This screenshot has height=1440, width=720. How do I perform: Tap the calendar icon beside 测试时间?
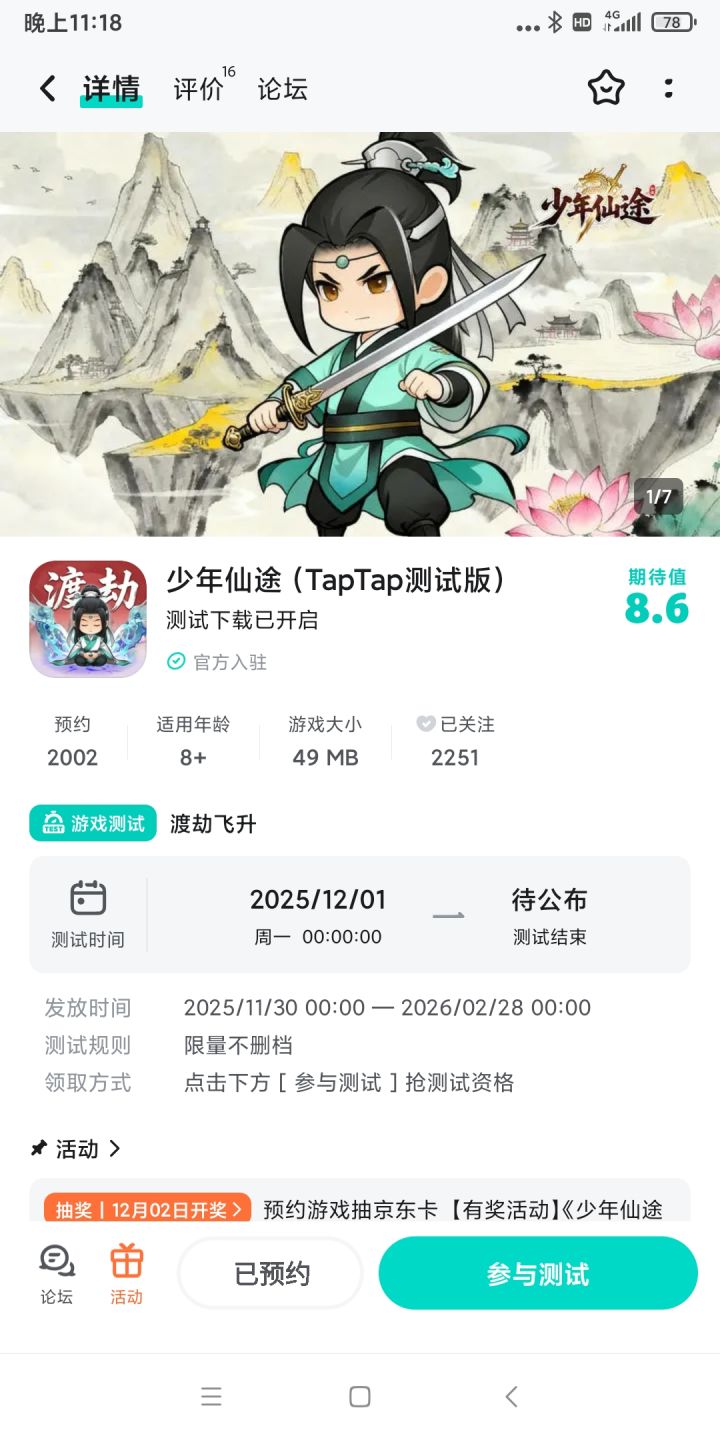point(89,899)
